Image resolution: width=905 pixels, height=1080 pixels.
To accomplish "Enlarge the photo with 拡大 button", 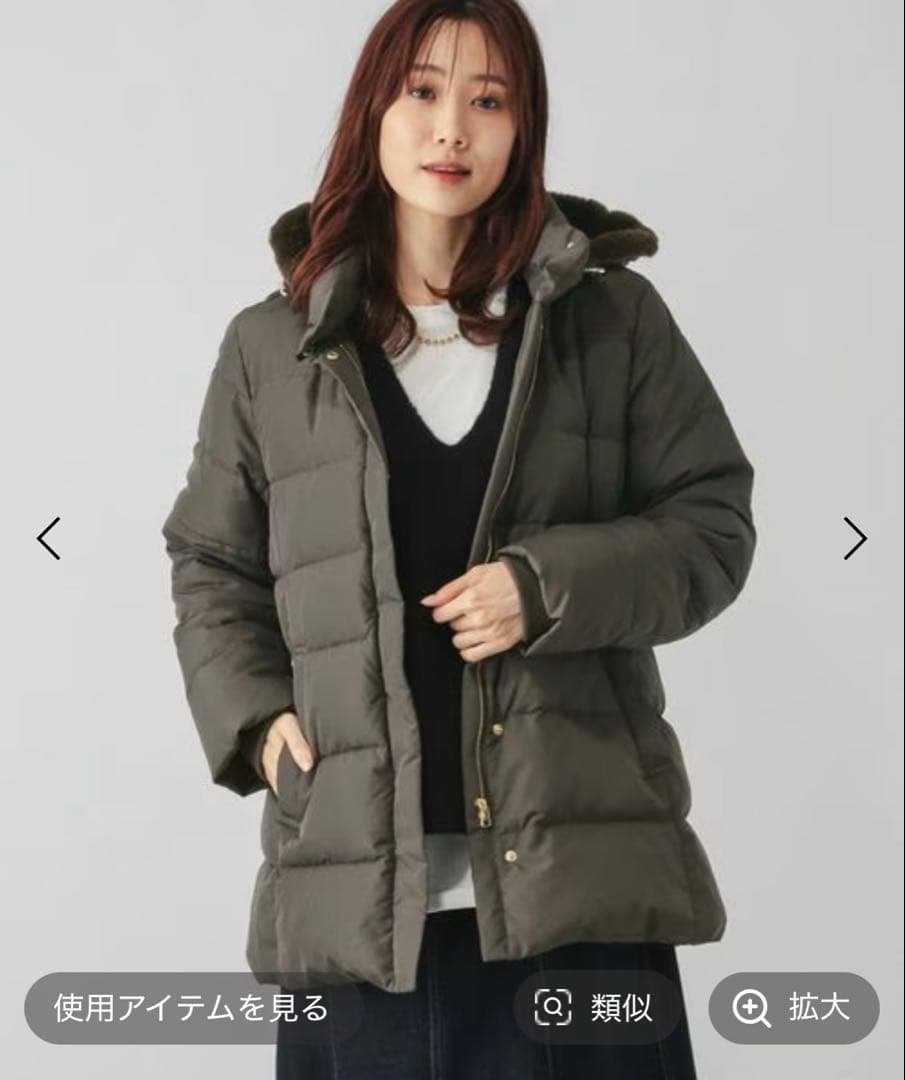I will click(794, 1008).
